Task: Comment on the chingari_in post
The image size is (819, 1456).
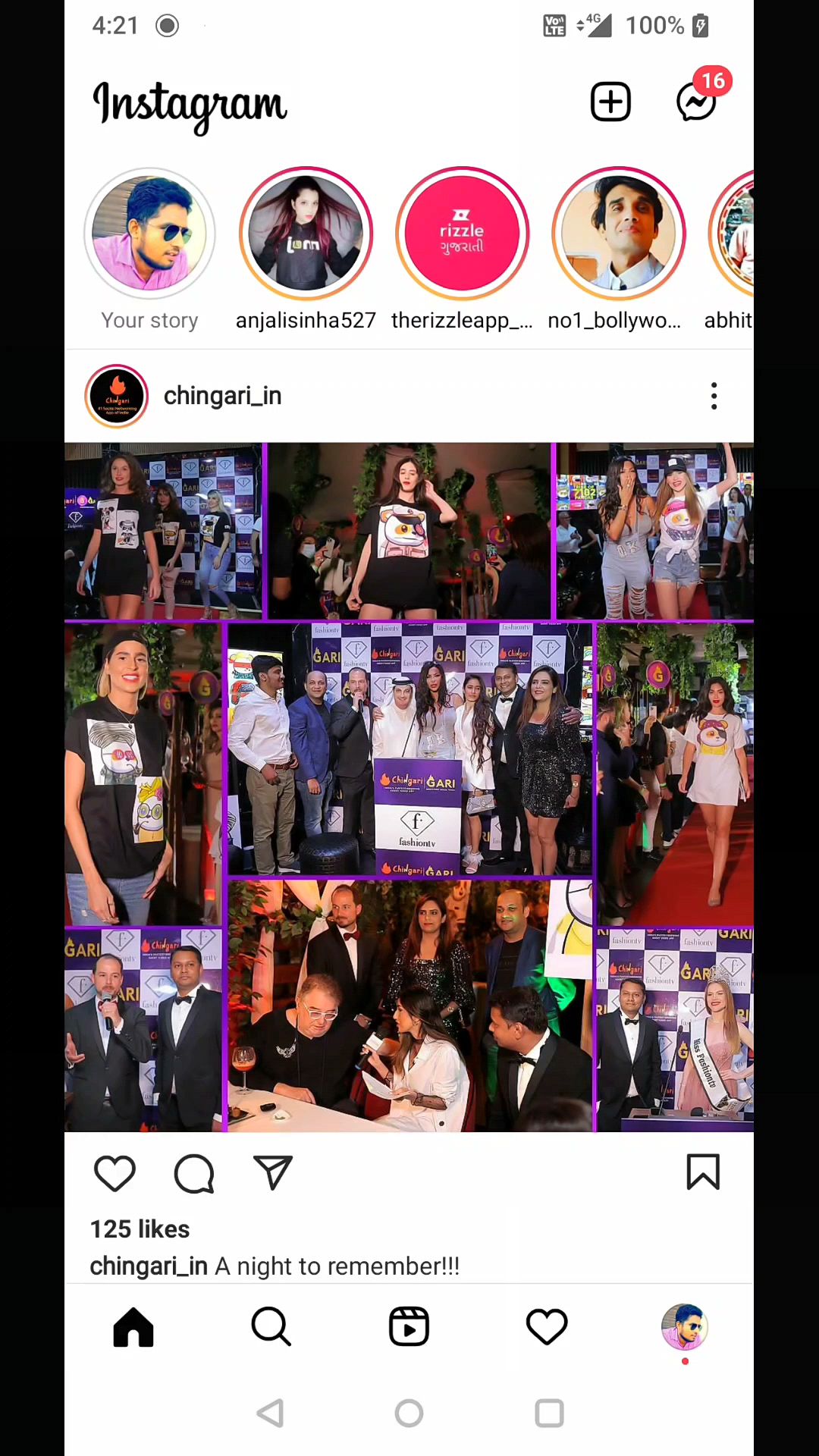Action: click(x=194, y=1173)
